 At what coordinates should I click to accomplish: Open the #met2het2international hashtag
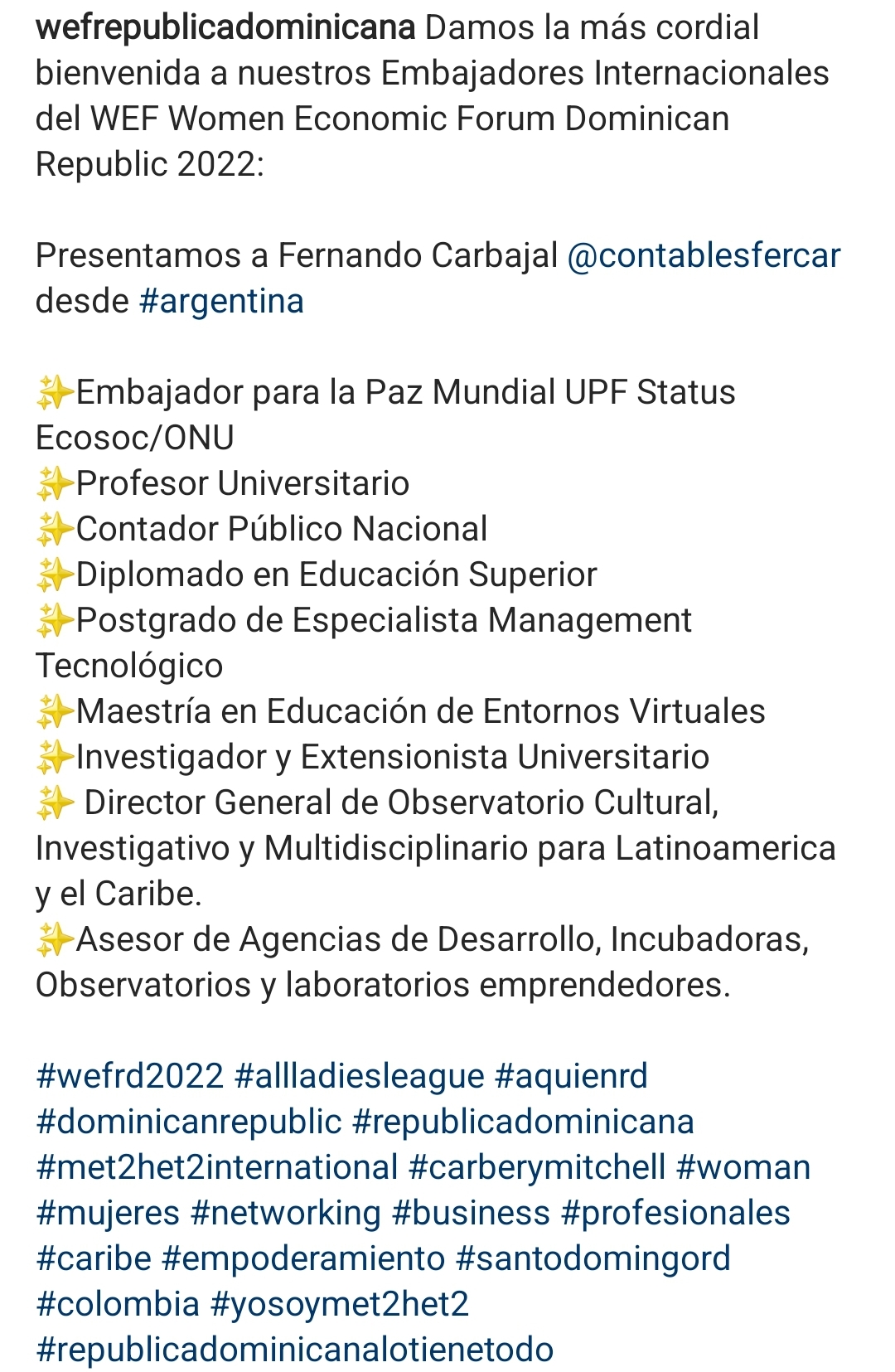[217, 1167]
